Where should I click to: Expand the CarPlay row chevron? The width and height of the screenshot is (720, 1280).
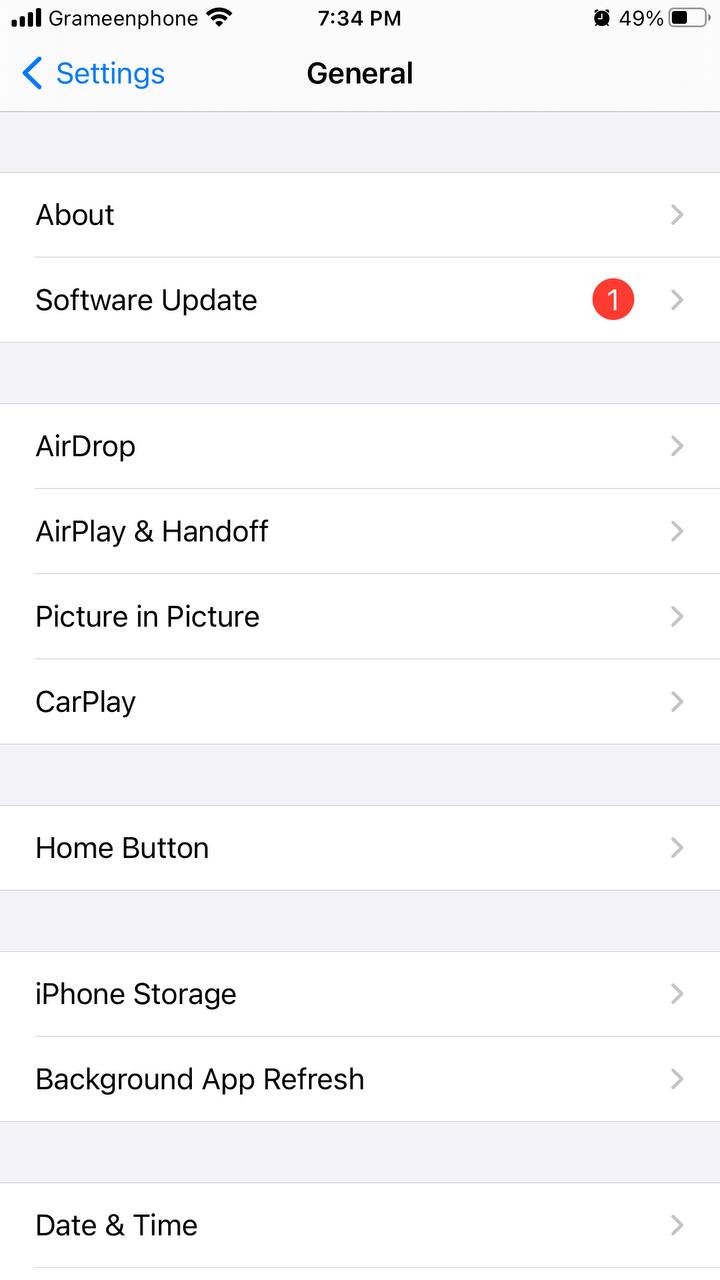click(x=677, y=701)
